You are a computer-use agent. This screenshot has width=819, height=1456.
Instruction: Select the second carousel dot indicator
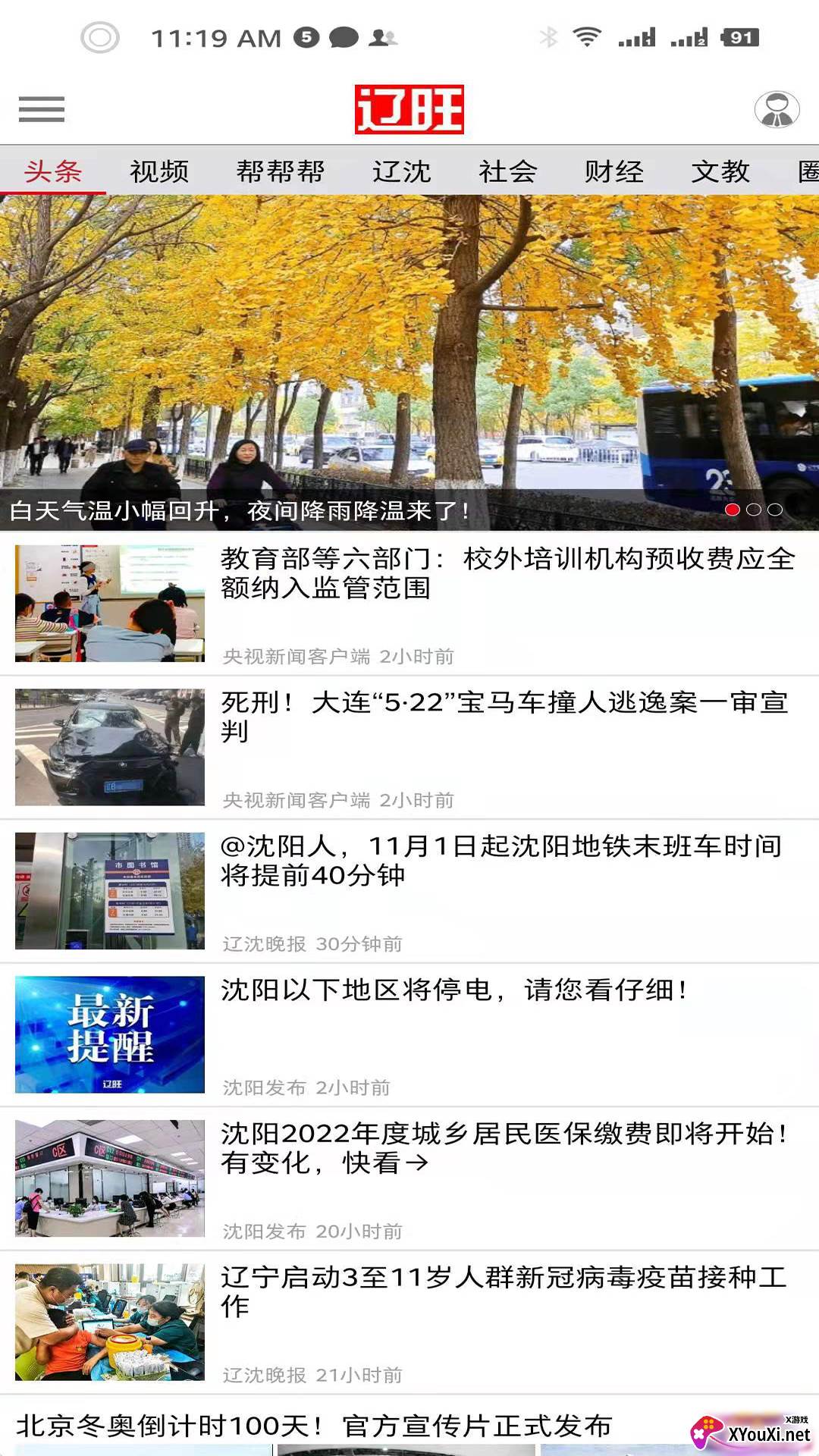tap(755, 510)
